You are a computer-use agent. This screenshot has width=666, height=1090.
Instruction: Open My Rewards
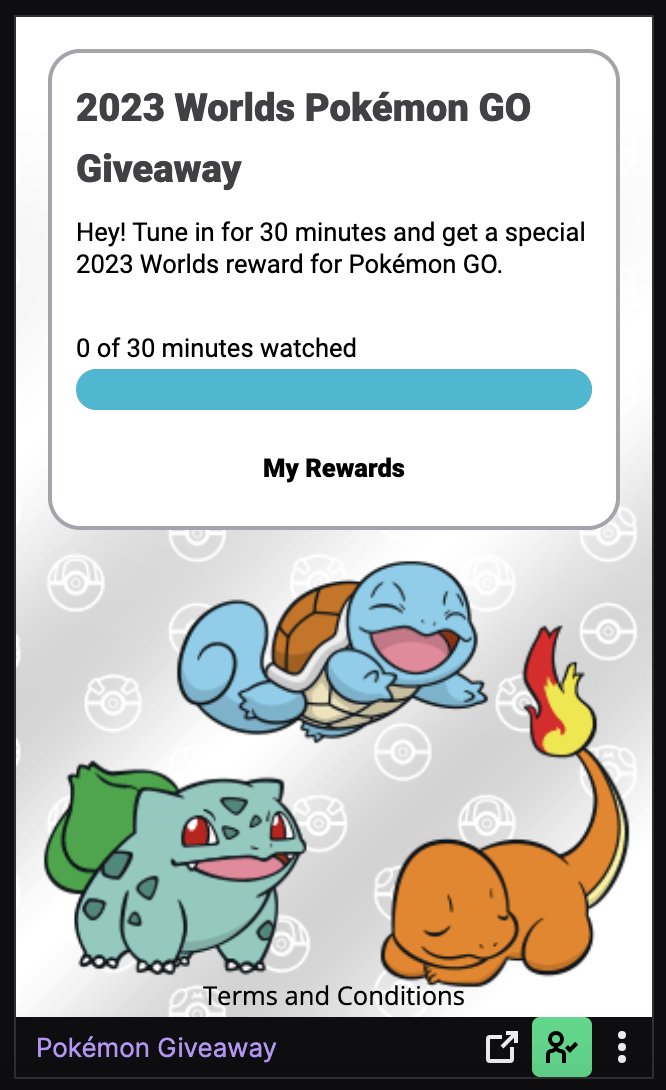click(x=334, y=469)
